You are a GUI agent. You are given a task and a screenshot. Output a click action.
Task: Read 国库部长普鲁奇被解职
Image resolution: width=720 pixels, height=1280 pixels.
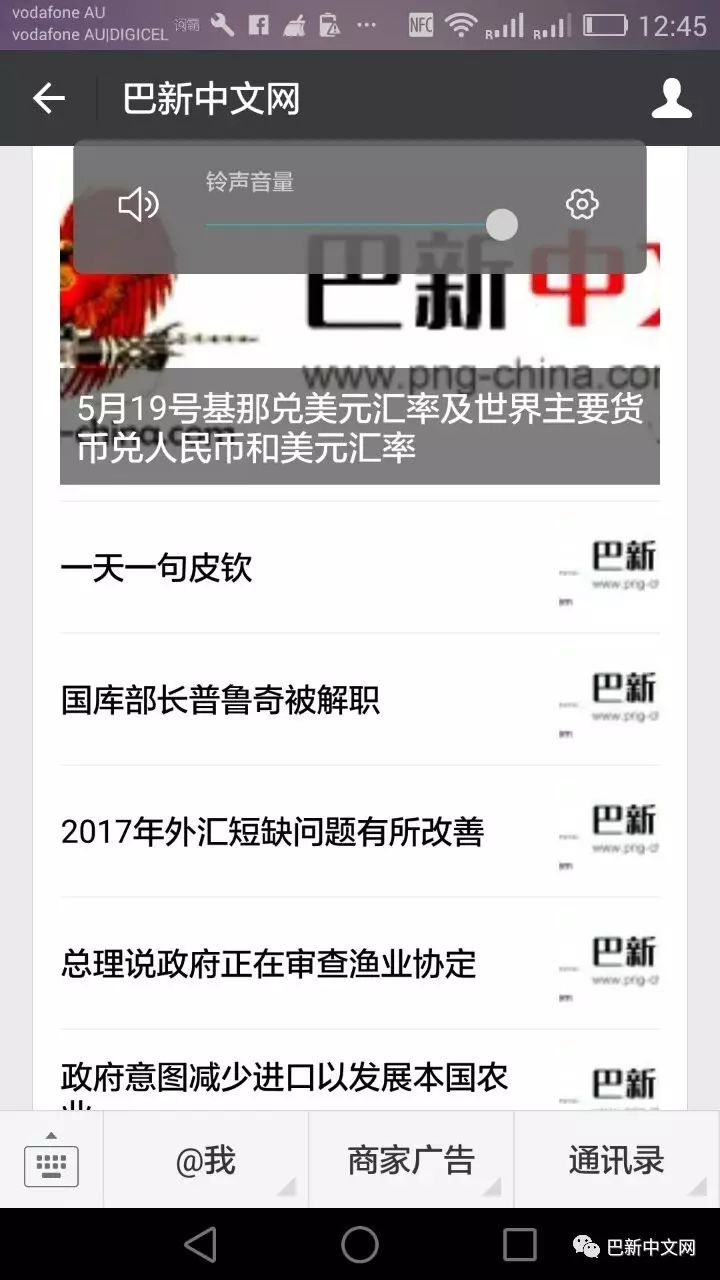click(360, 700)
